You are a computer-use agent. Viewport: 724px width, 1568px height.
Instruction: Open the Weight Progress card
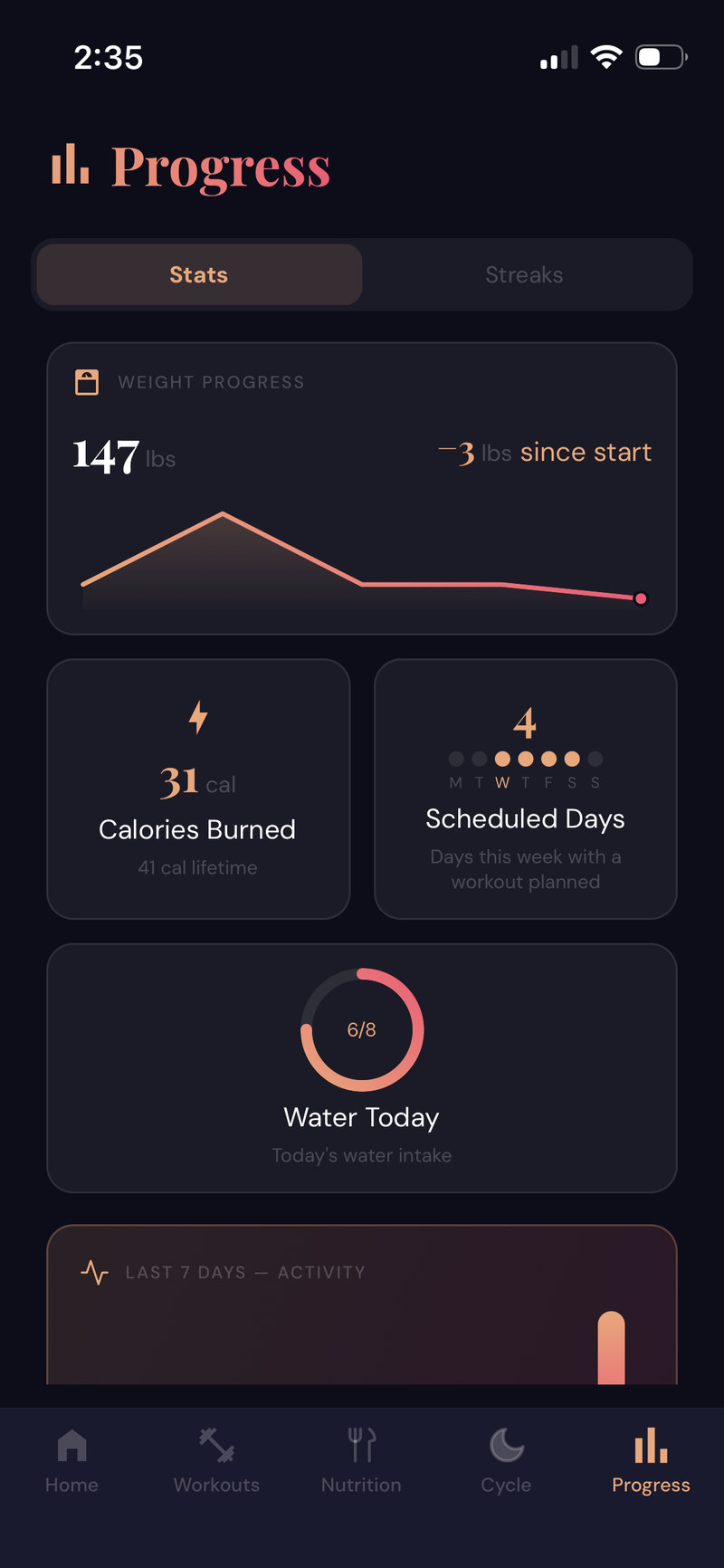tap(362, 488)
